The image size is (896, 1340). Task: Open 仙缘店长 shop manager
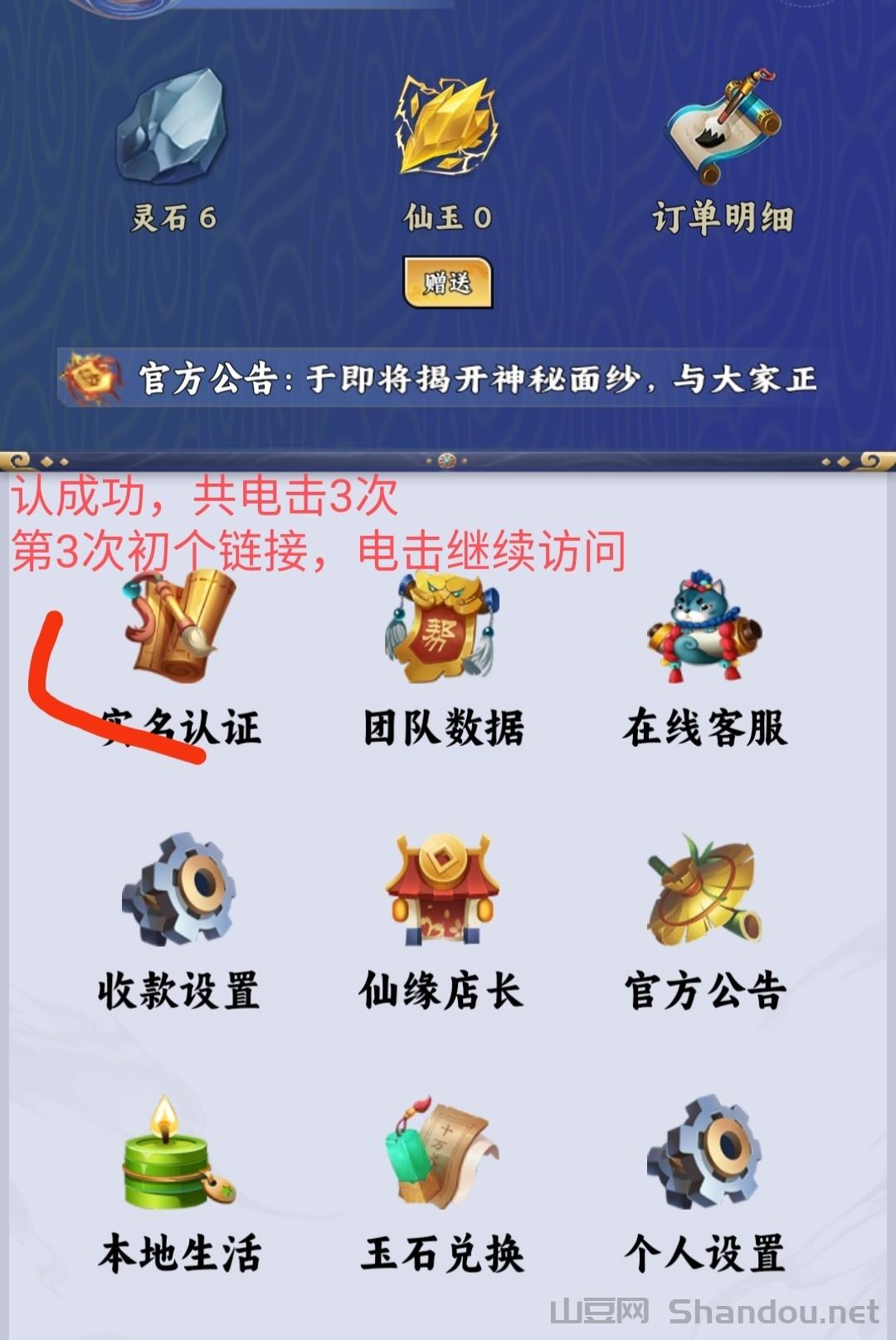tap(441, 925)
